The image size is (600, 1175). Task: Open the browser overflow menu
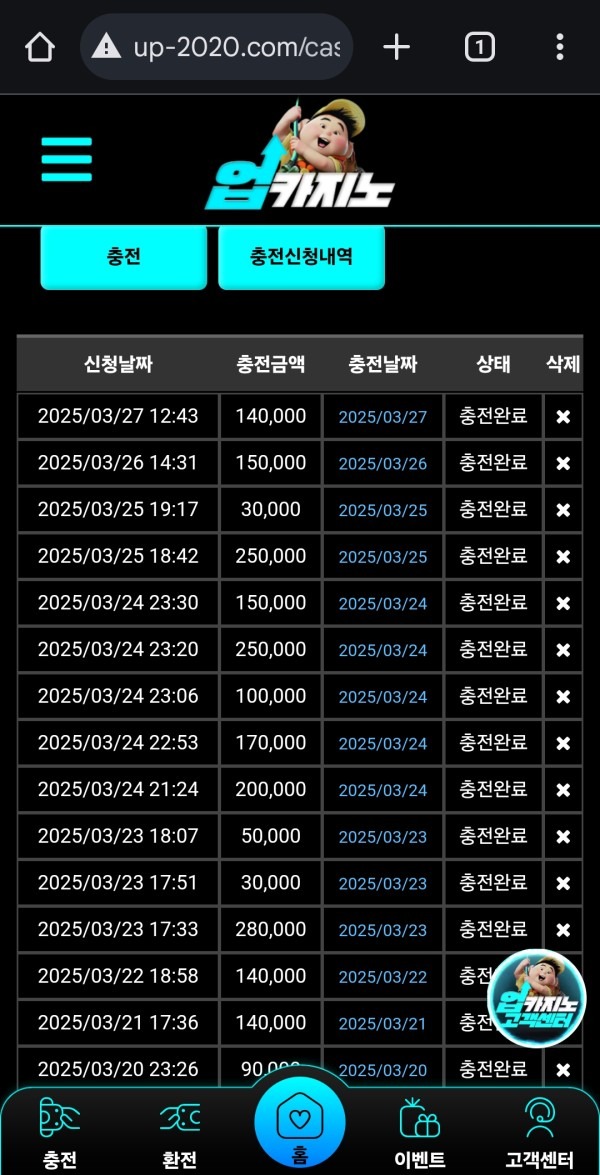(560, 47)
